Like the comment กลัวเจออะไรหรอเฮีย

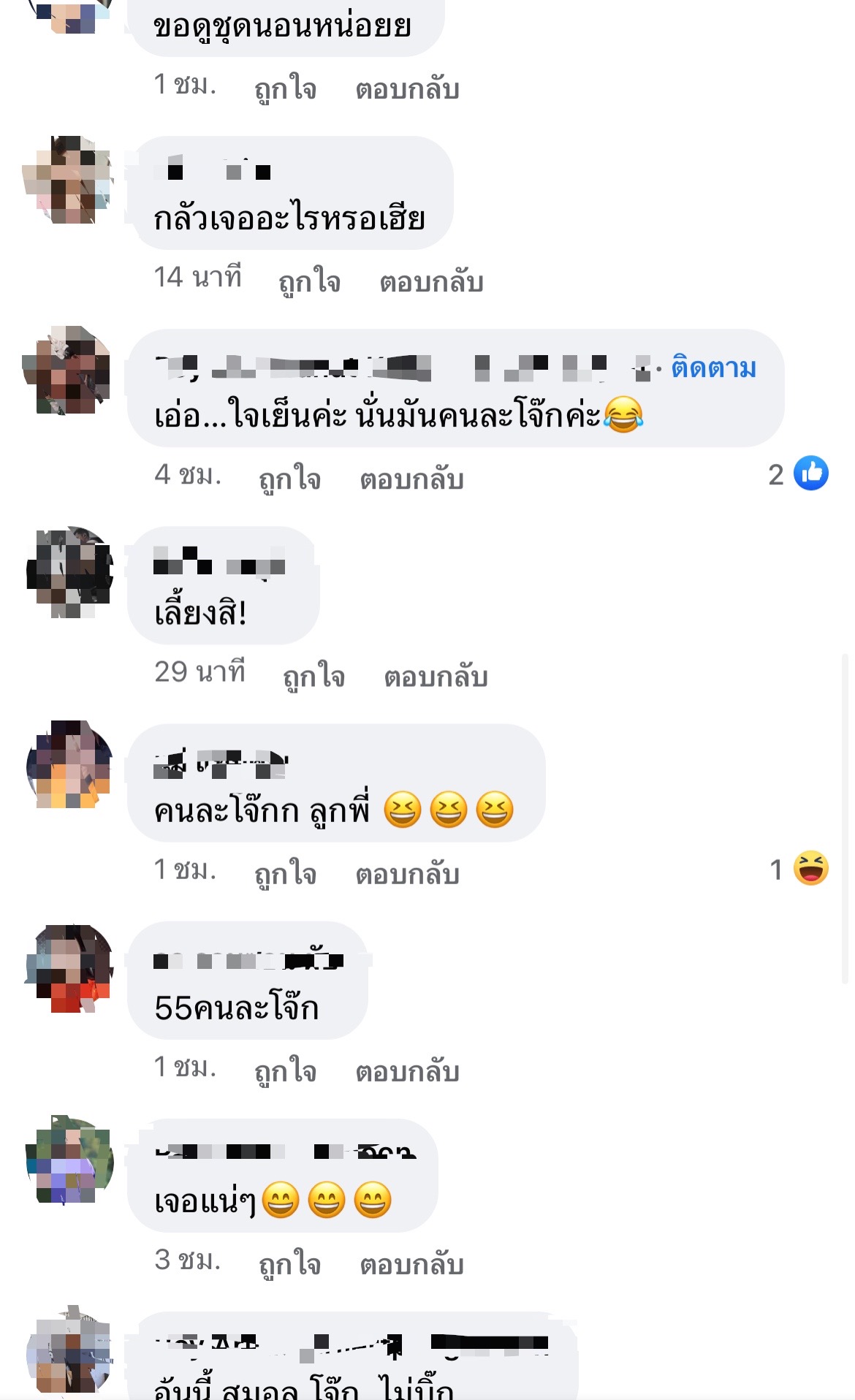point(310,282)
